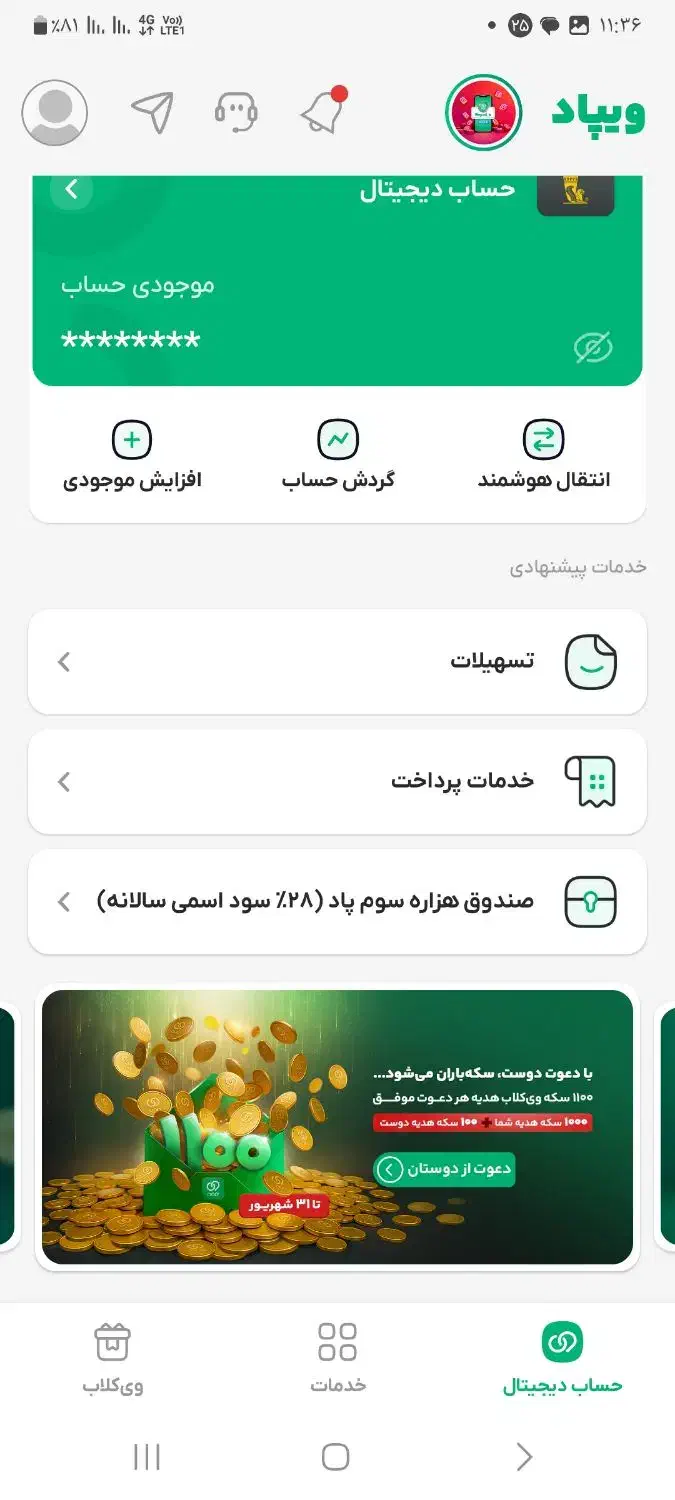Open the خدمات پرداخت row
Screen dimensions: 675x1500
click(x=337, y=781)
